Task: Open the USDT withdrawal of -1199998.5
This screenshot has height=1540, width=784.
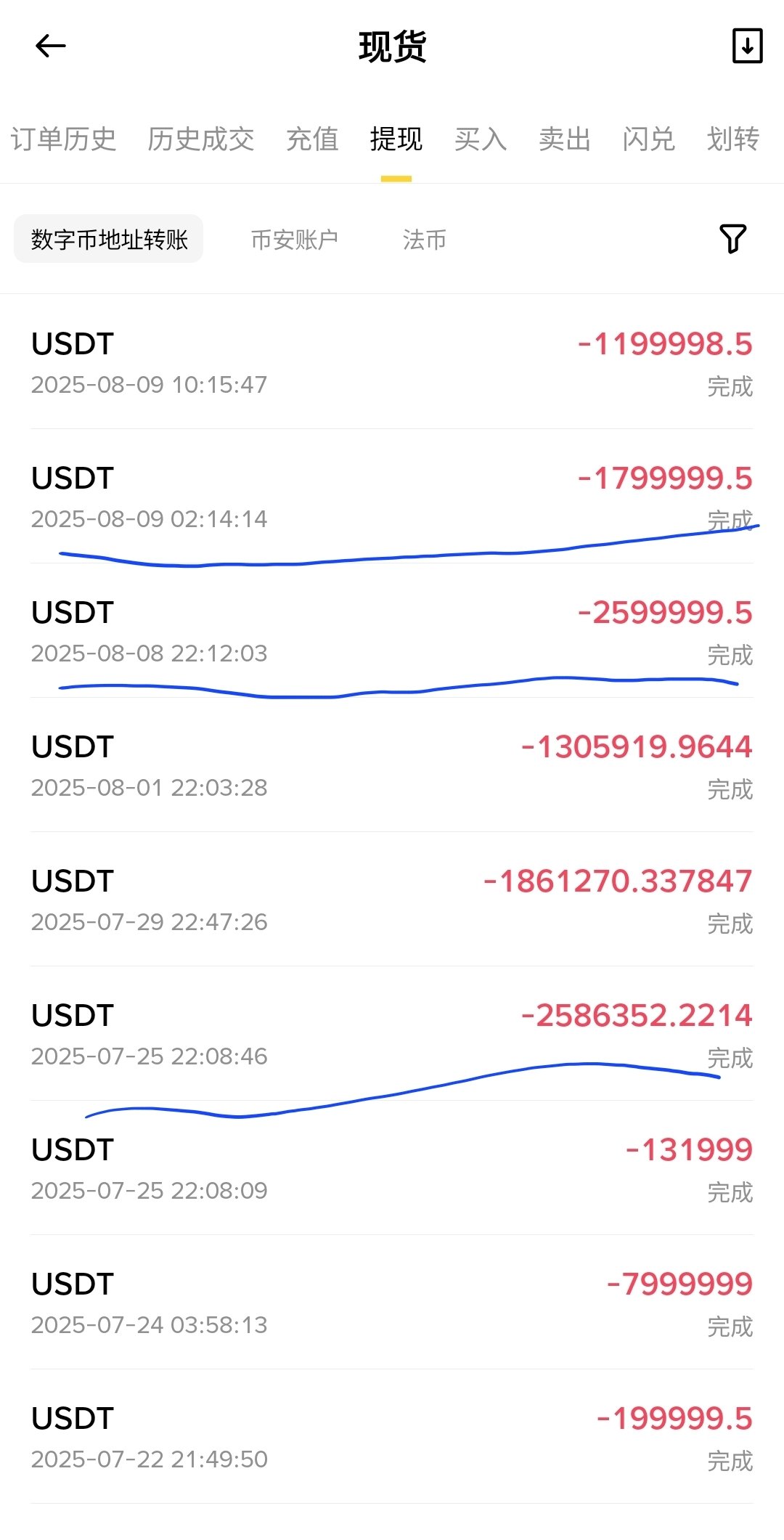Action: [392, 363]
